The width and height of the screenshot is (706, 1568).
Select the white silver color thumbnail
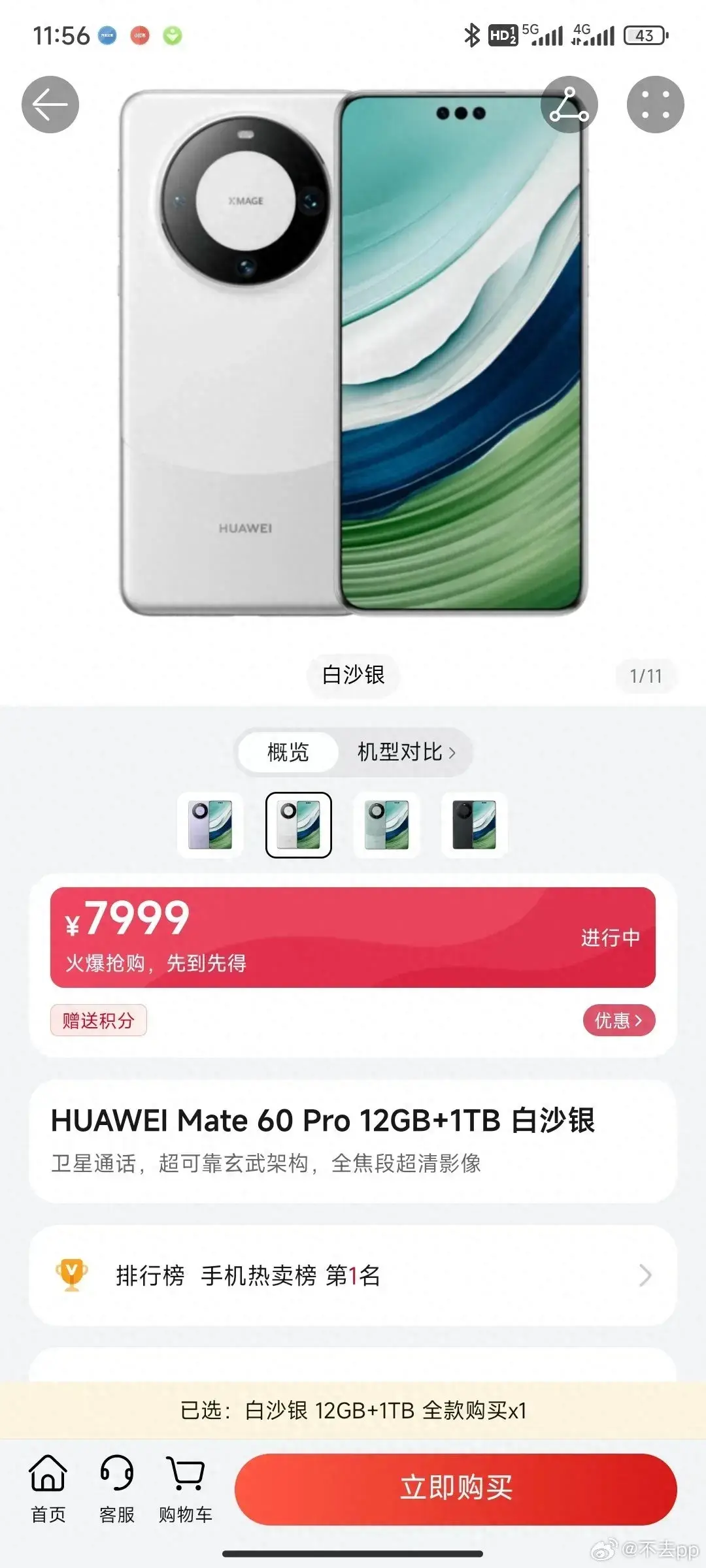click(299, 825)
